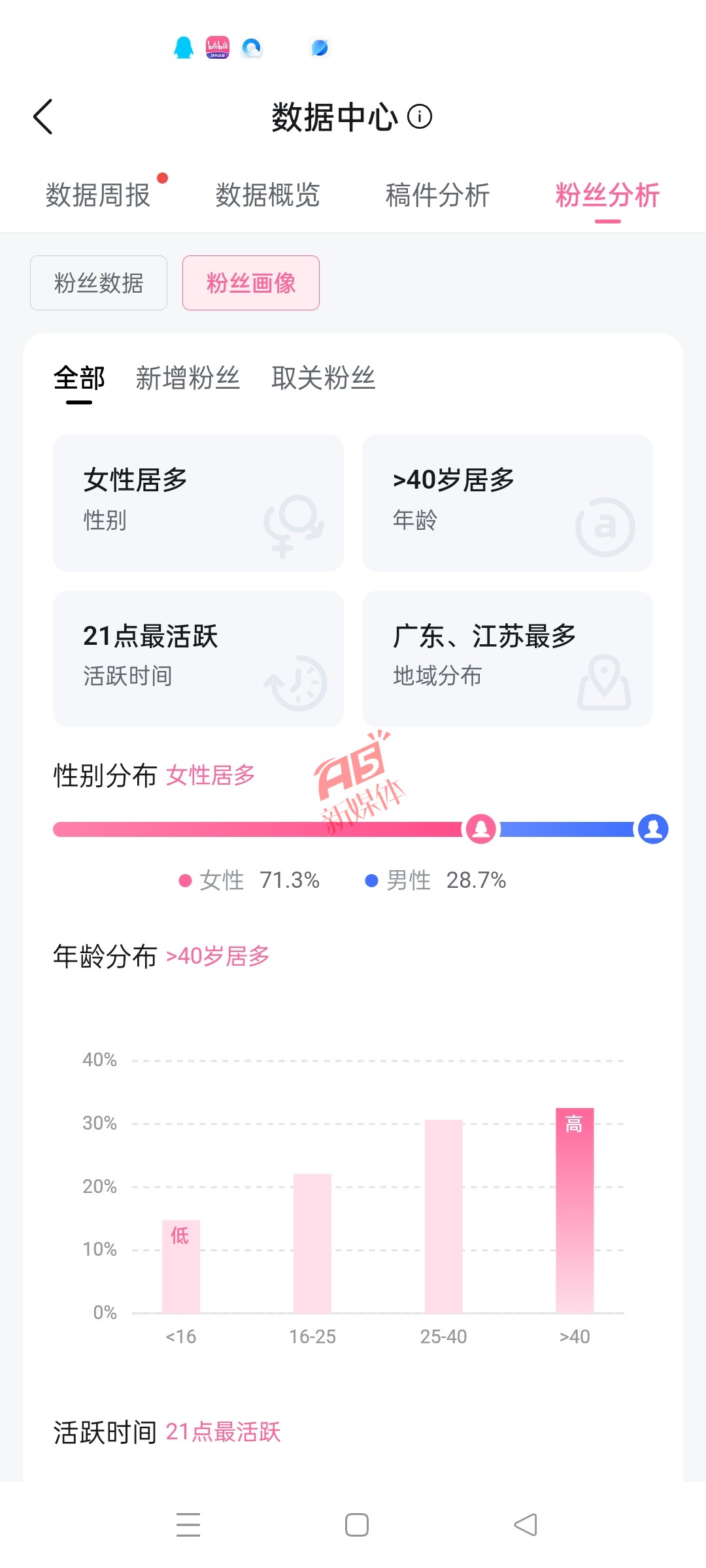This screenshot has width=706, height=1568.
Task: Open the 数据概览 tab
Action: coord(267,195)
